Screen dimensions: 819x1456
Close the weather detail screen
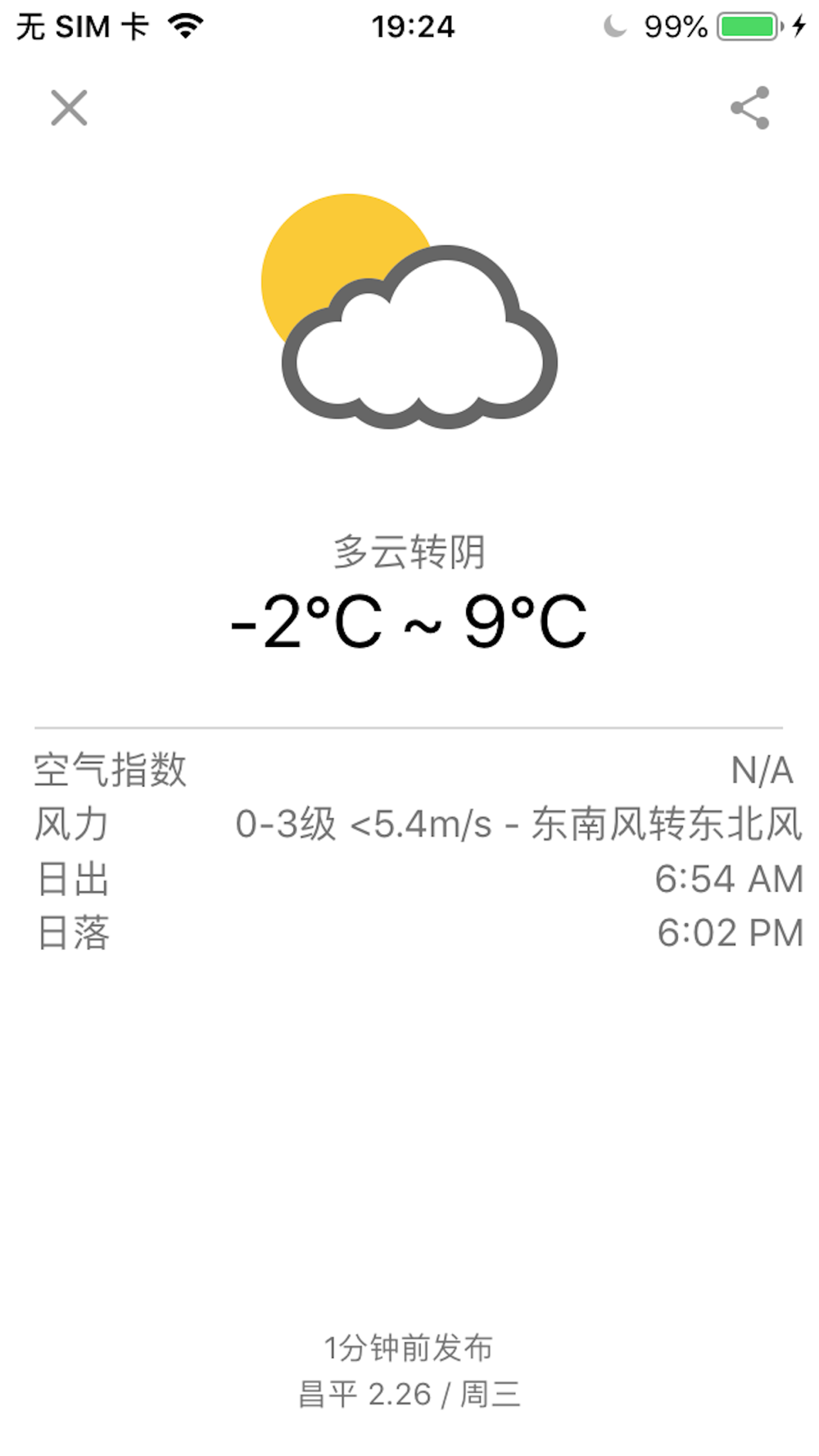tap(69, 108)
